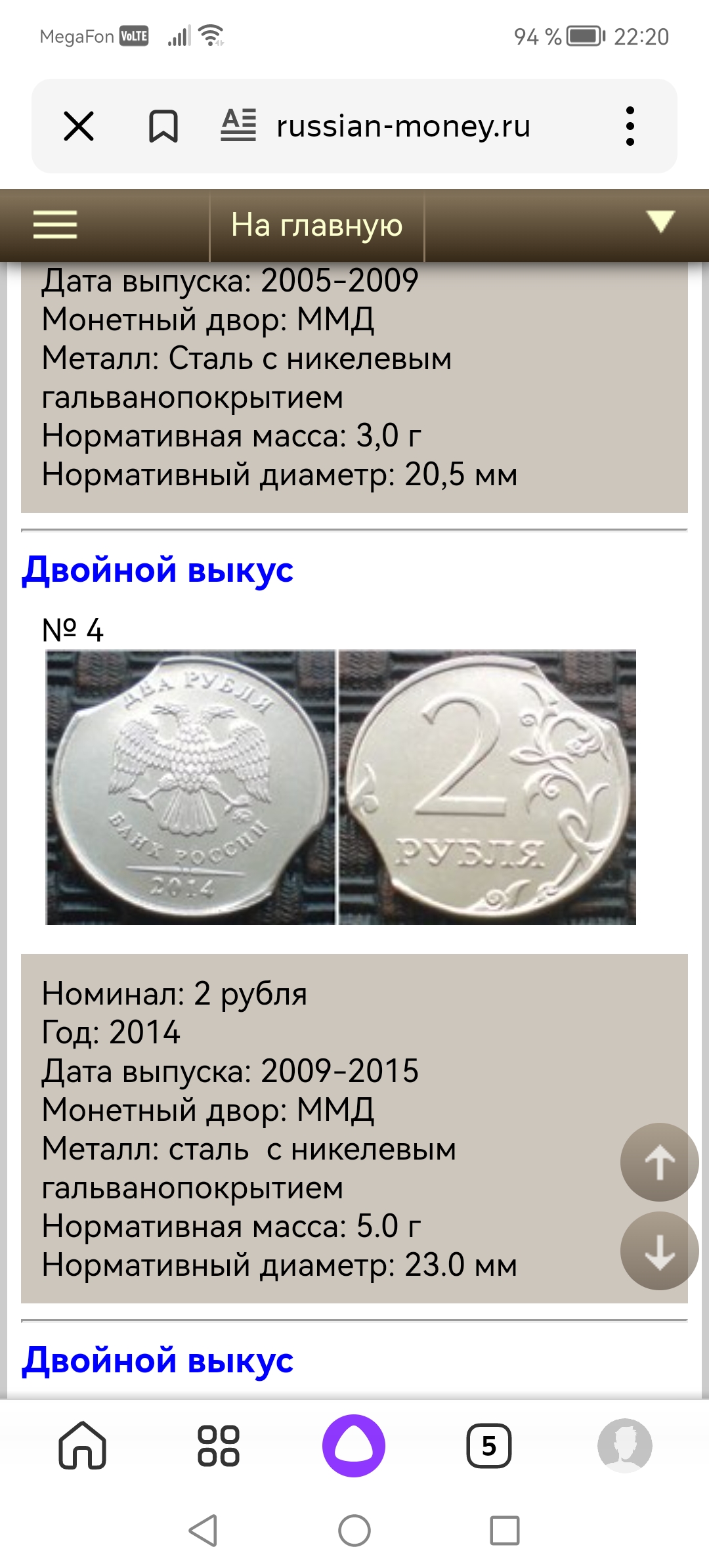Tap the russian-money.ru address field

pos(403,126)
